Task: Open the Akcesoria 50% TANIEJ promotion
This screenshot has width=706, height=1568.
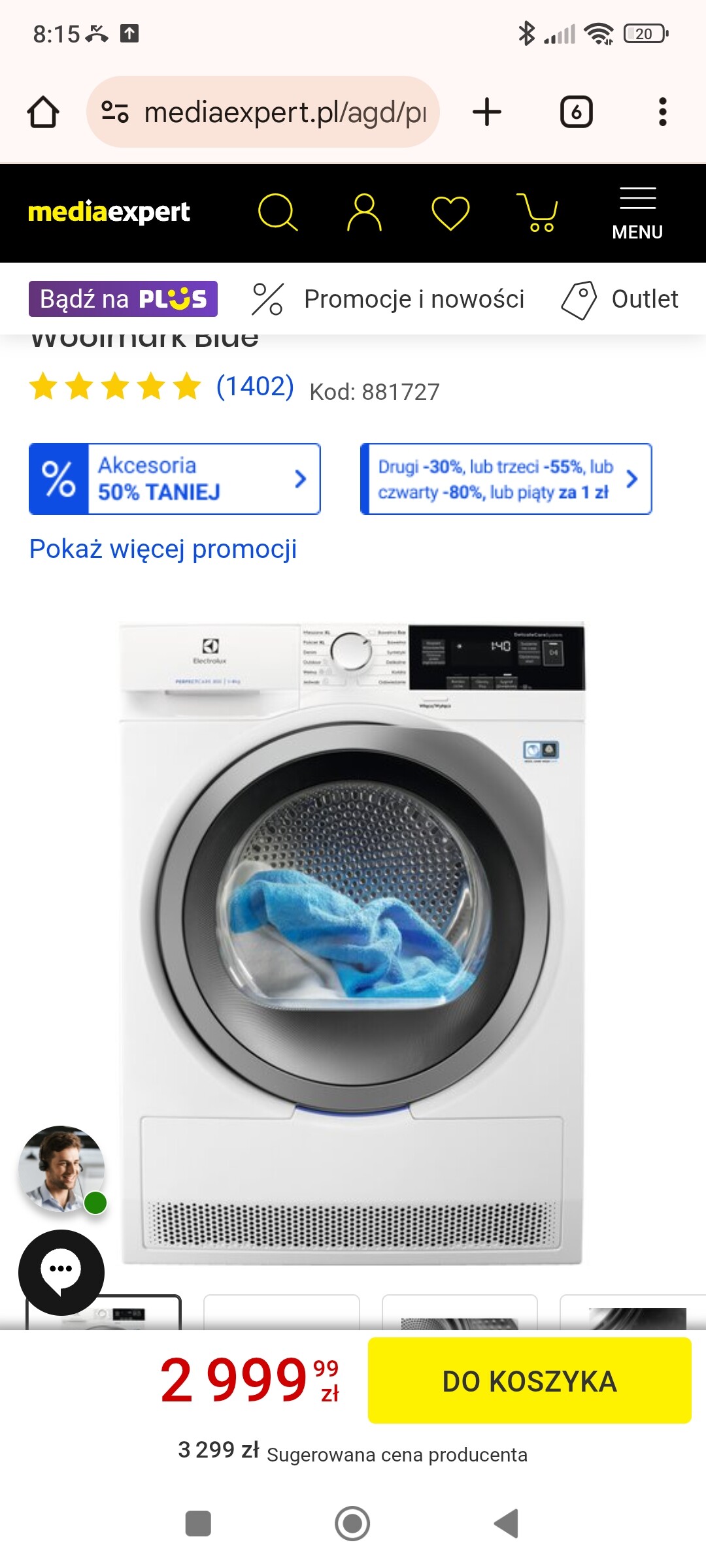Action: (175, 479)
